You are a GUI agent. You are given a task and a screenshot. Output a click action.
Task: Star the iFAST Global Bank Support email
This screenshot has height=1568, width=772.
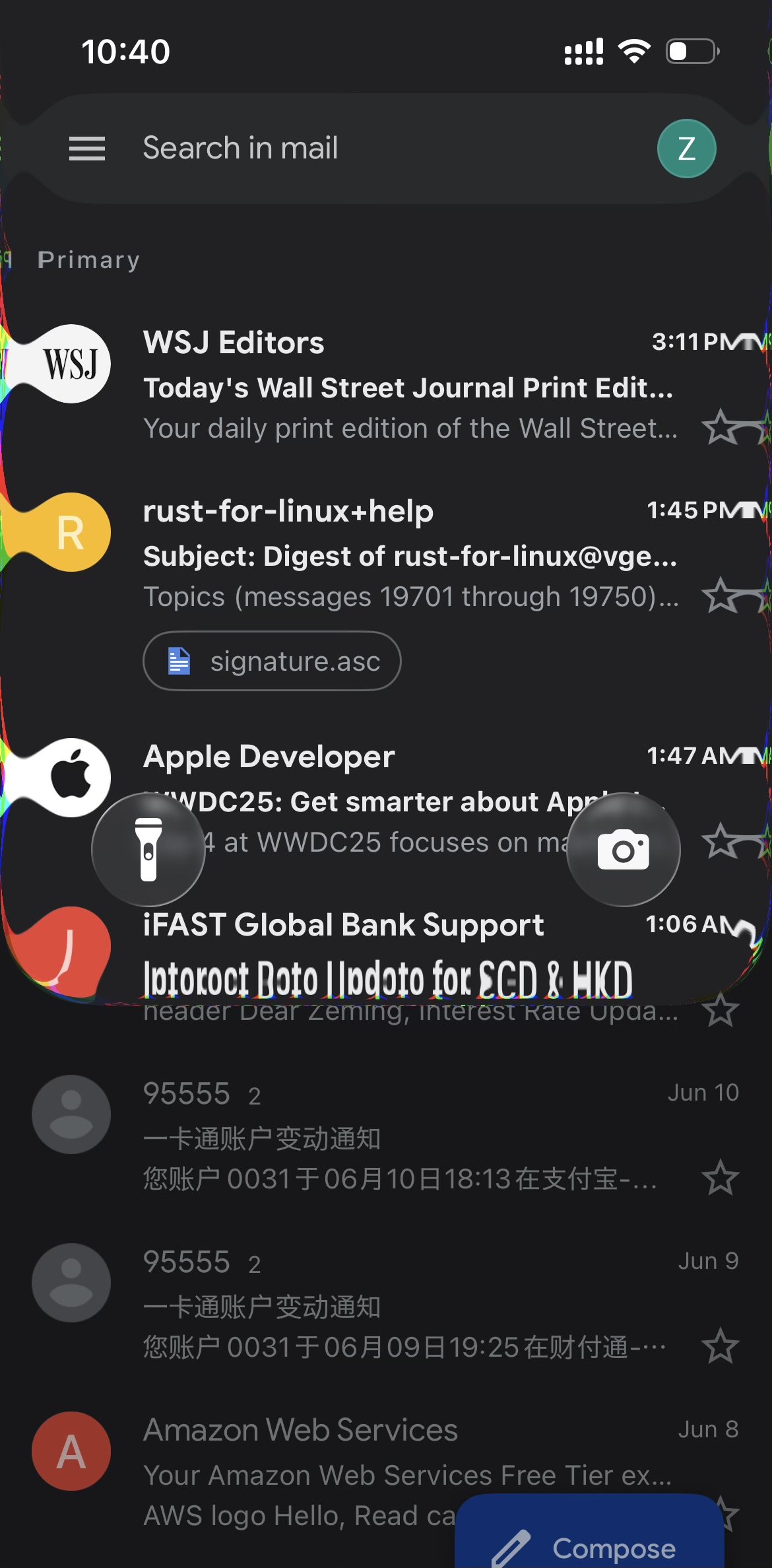pyautogui.click(x=720, y=1011)
